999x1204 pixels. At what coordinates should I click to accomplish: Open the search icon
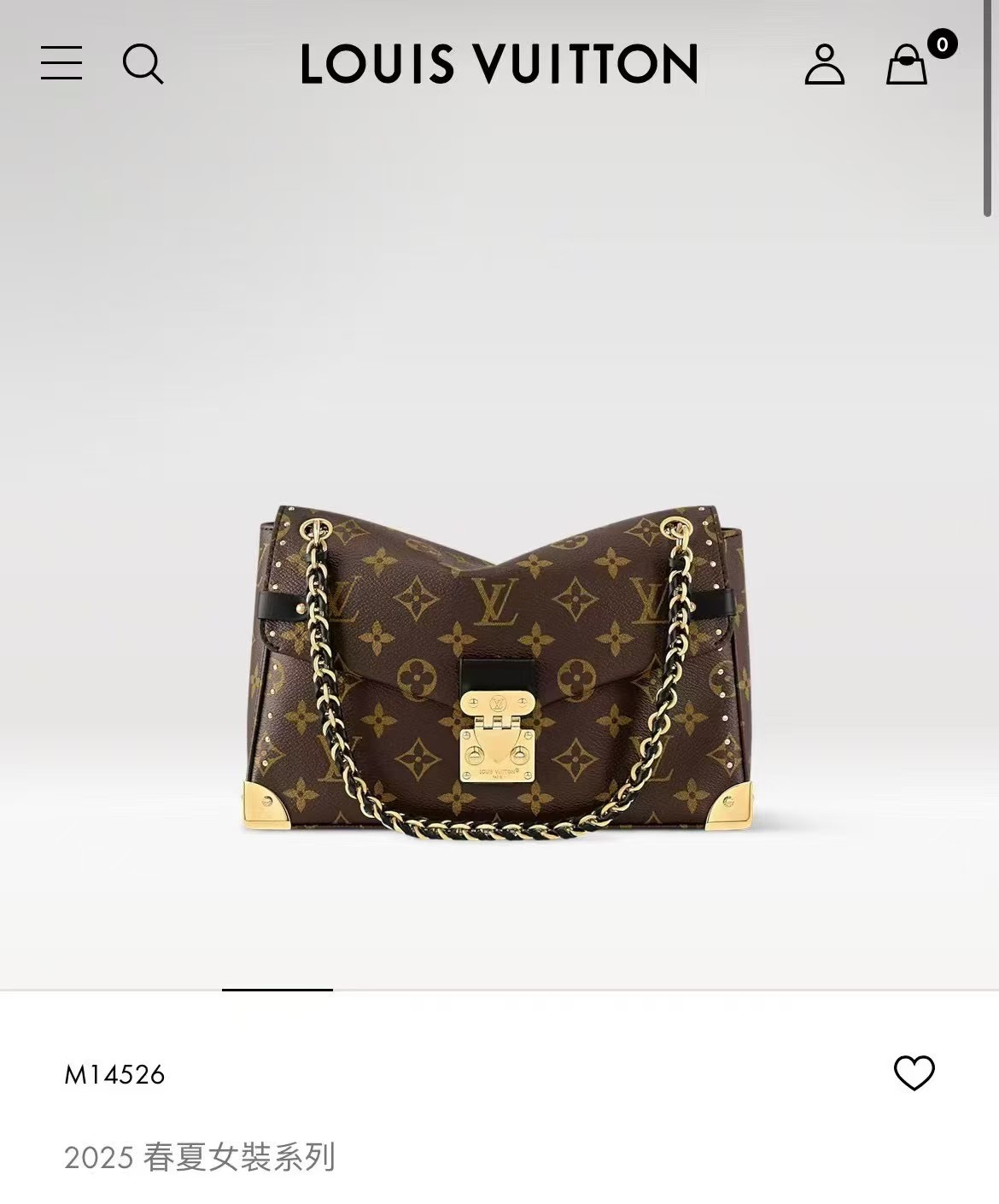click(x=143, y=64)
